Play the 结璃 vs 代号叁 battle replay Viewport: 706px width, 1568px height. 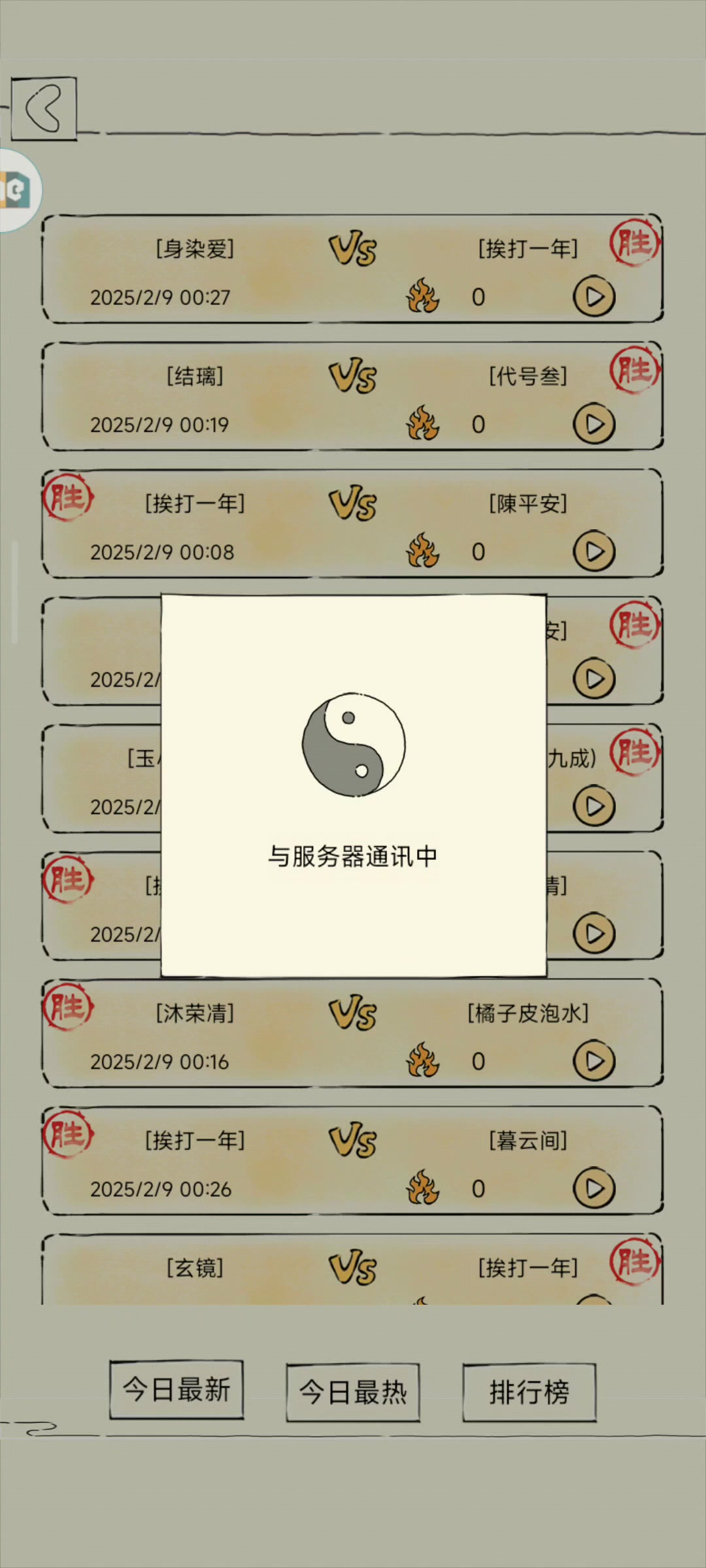click(594, 425)
